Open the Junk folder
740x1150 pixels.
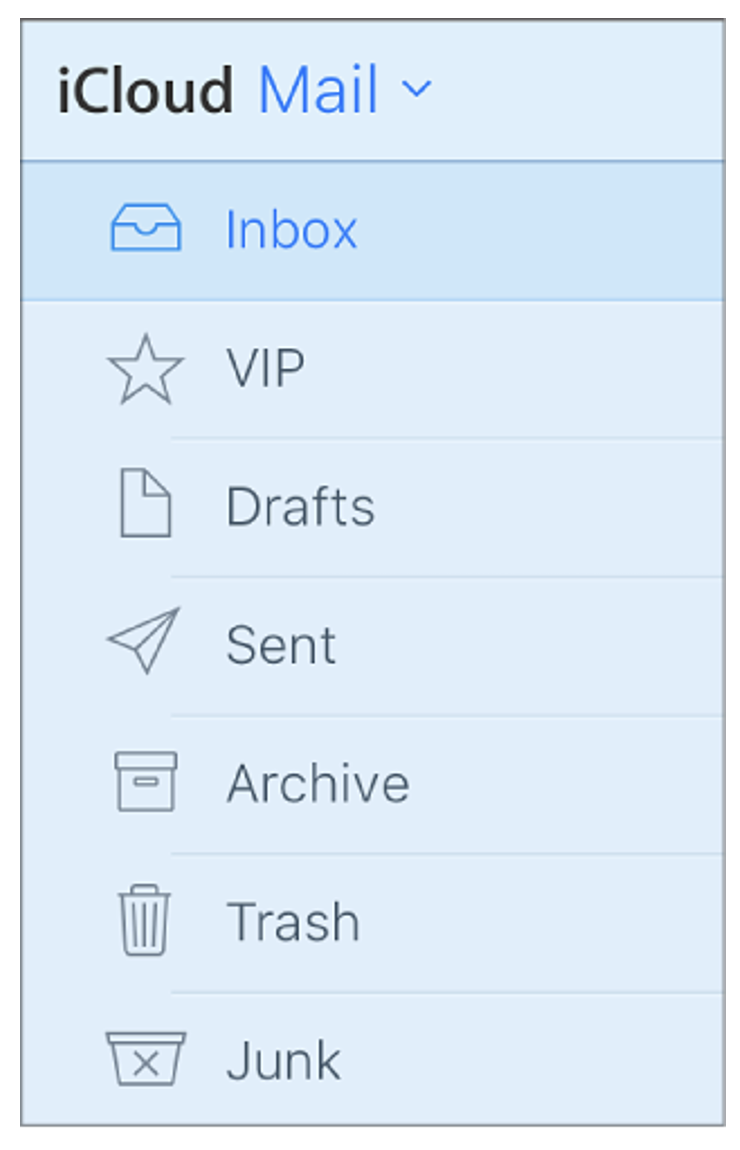tap(283, 1060)
